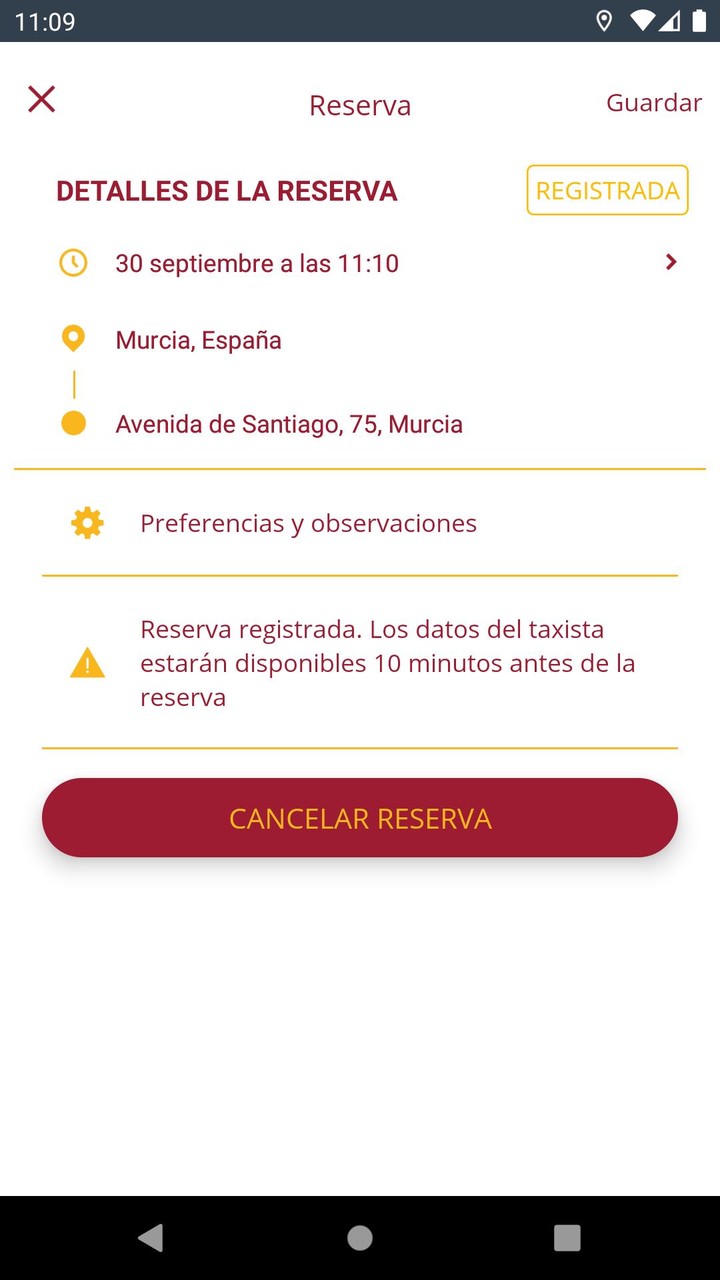
Task: Edit pickup location Murcia, España
Action: tap(198, 340)
